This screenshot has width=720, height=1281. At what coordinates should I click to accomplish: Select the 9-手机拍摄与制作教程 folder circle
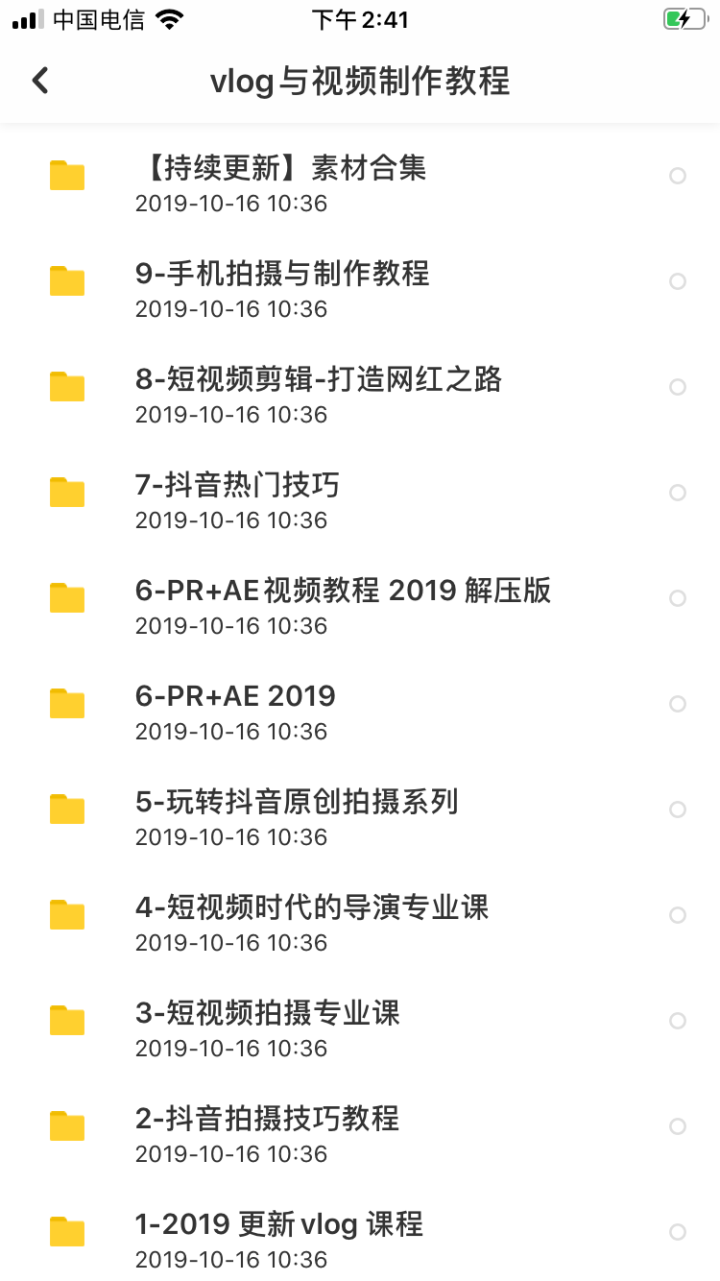click(677, 282)
